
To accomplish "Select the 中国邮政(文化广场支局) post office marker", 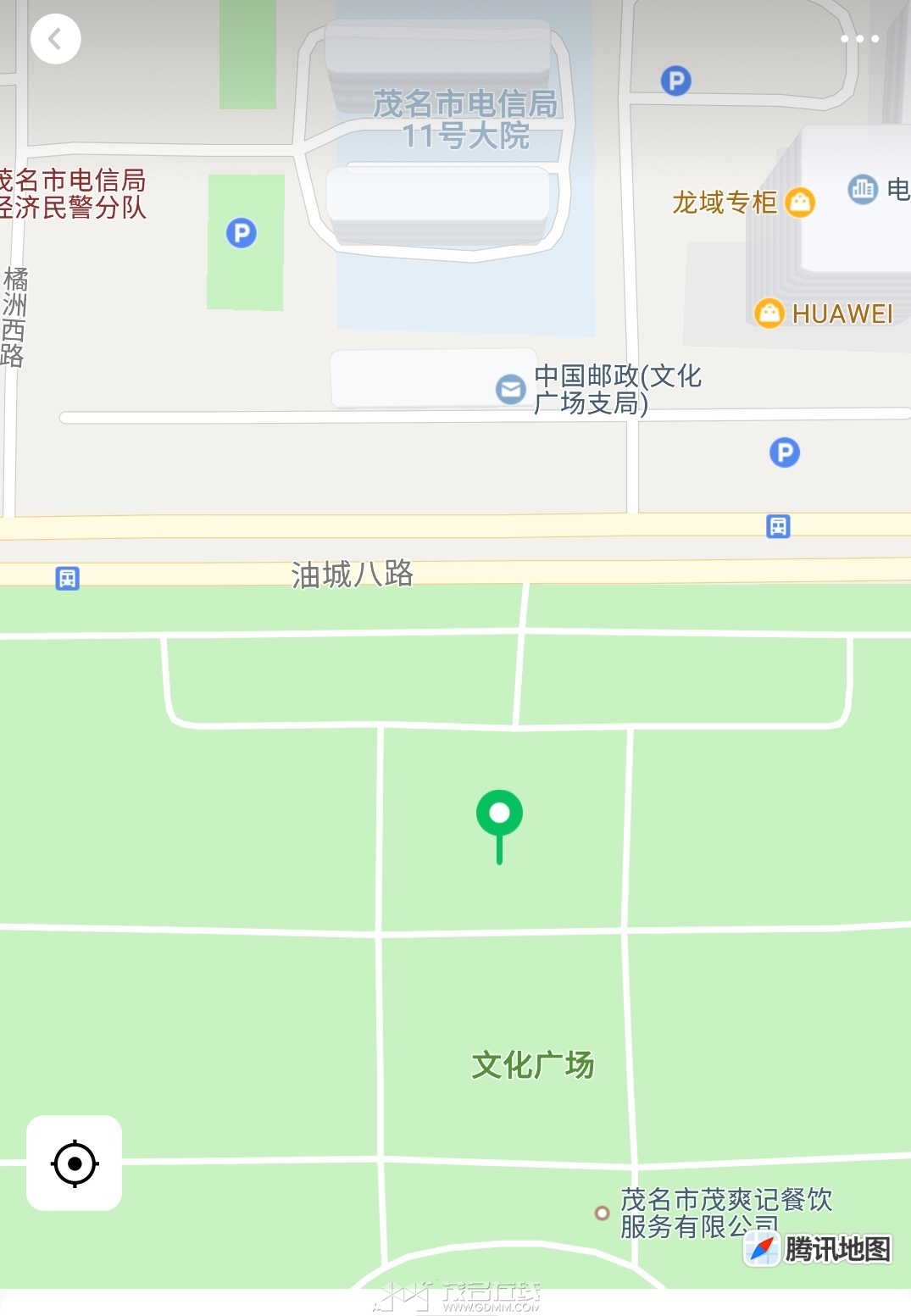I will click(511, 389).
